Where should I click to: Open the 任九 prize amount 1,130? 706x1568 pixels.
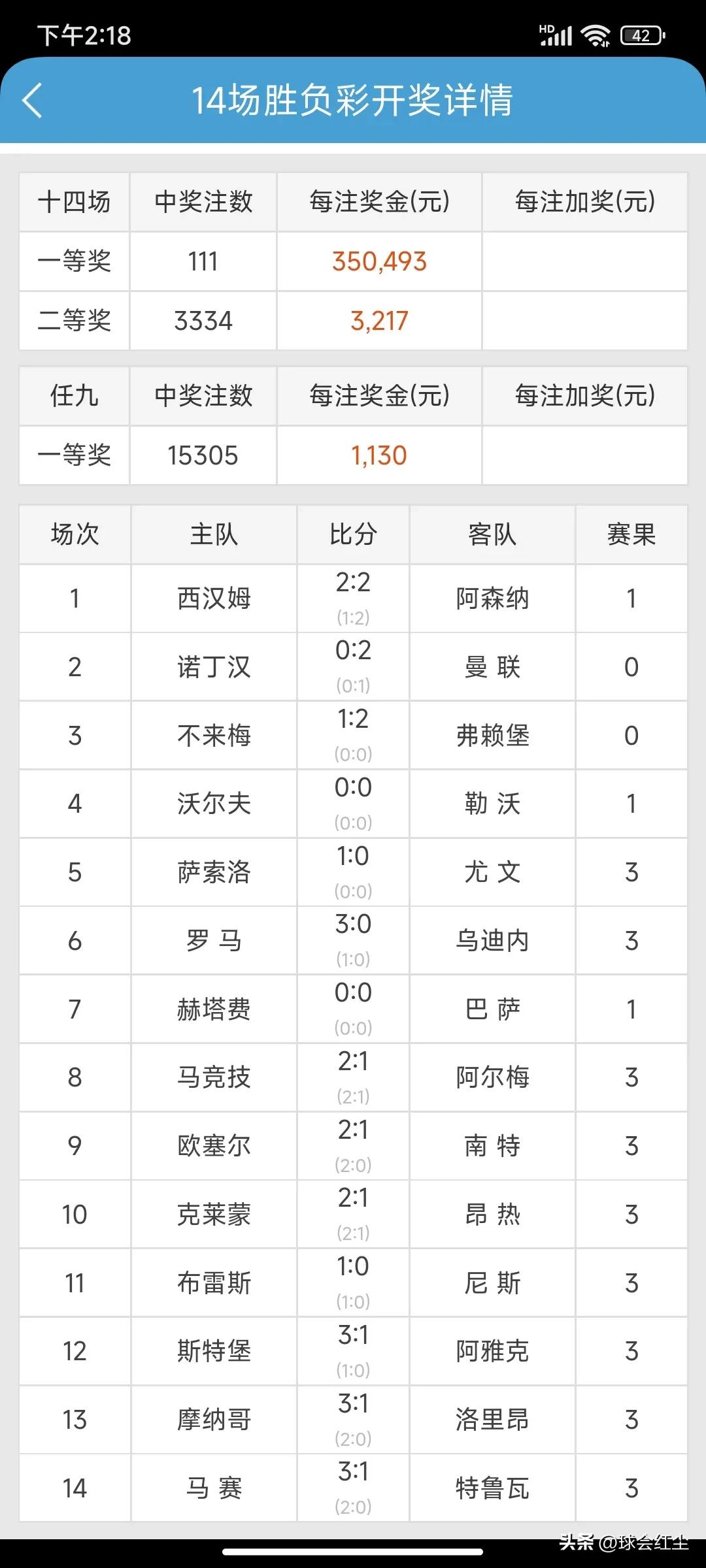(x=379, y=455)
